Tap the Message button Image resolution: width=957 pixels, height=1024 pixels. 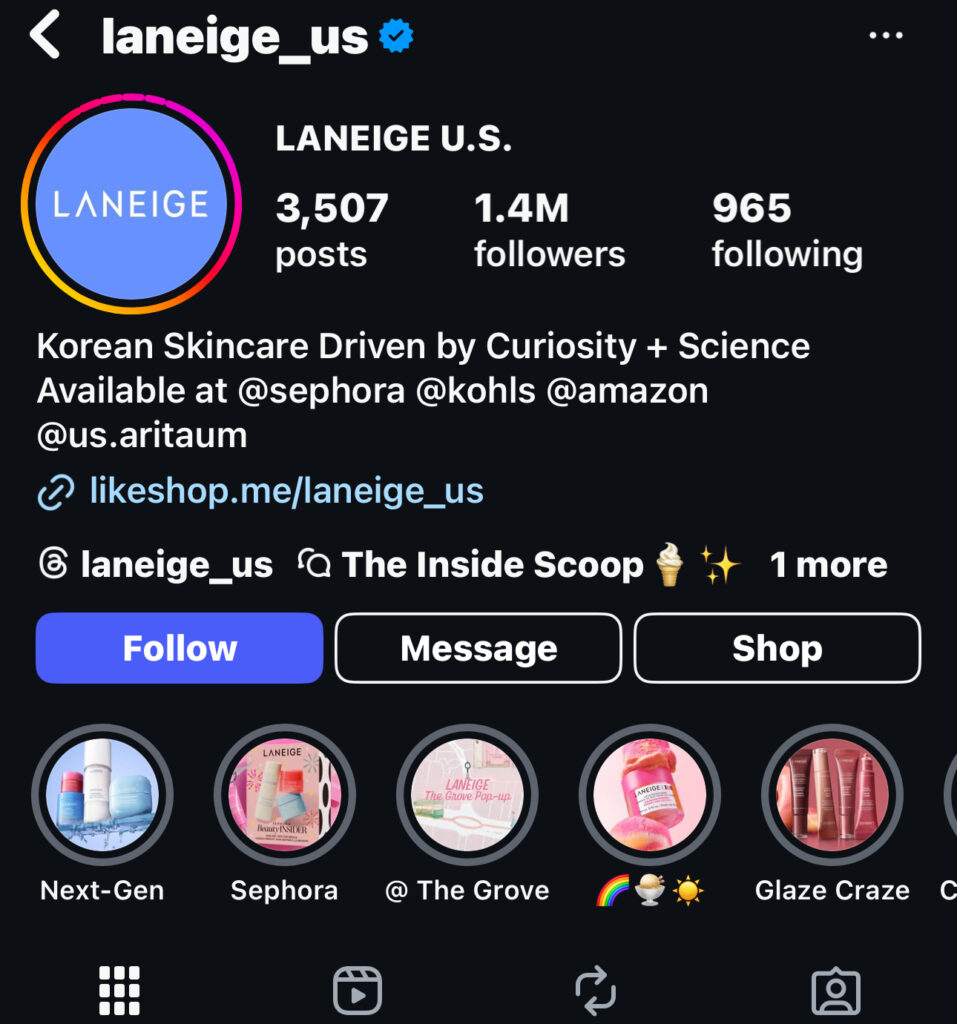[x=478, y=648]
